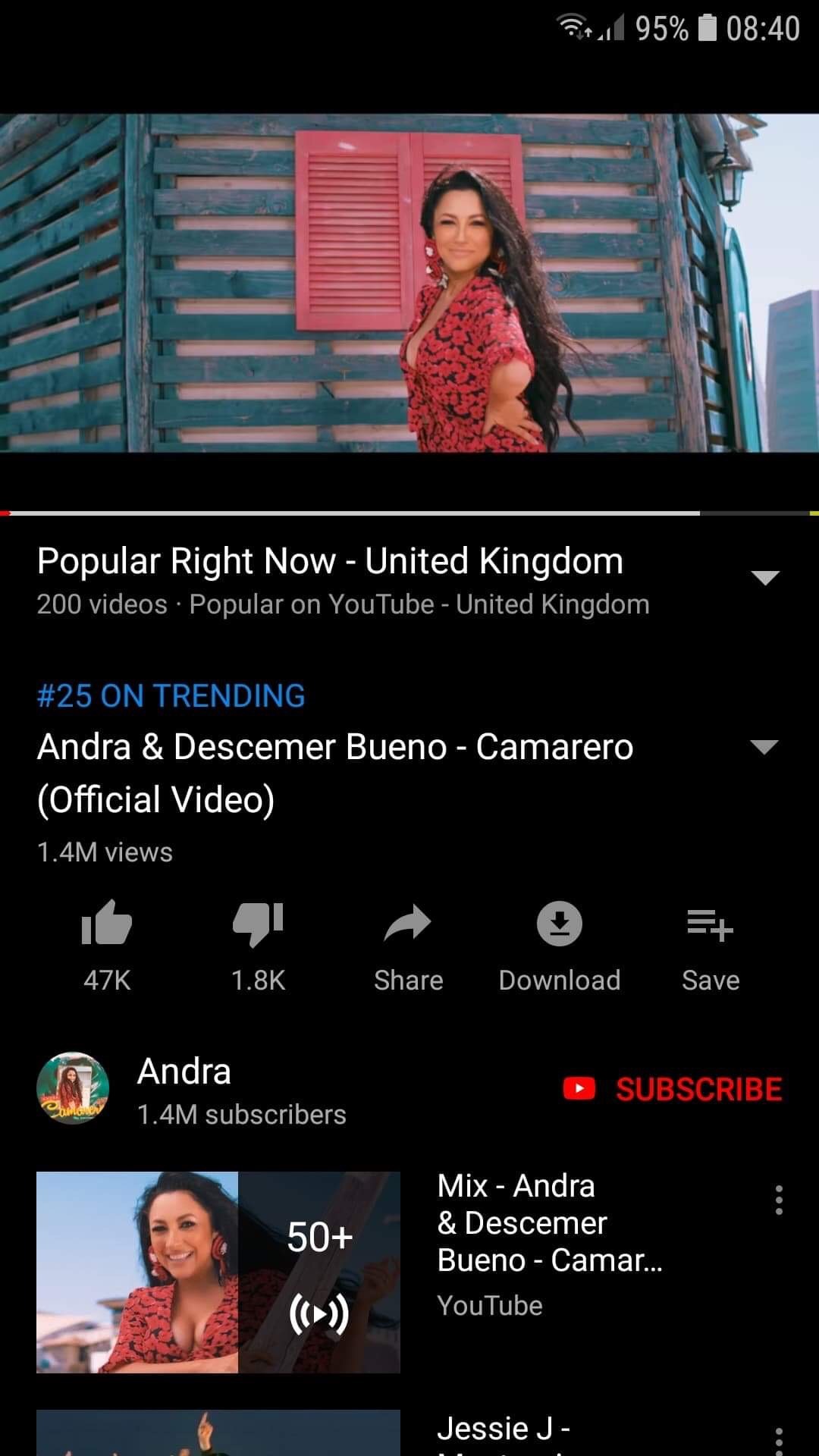Open the Mix - Andra & Descemer Bueno playlist
The width and height of the screenshot is (819, 1456).
click(x=218, y=1272)
